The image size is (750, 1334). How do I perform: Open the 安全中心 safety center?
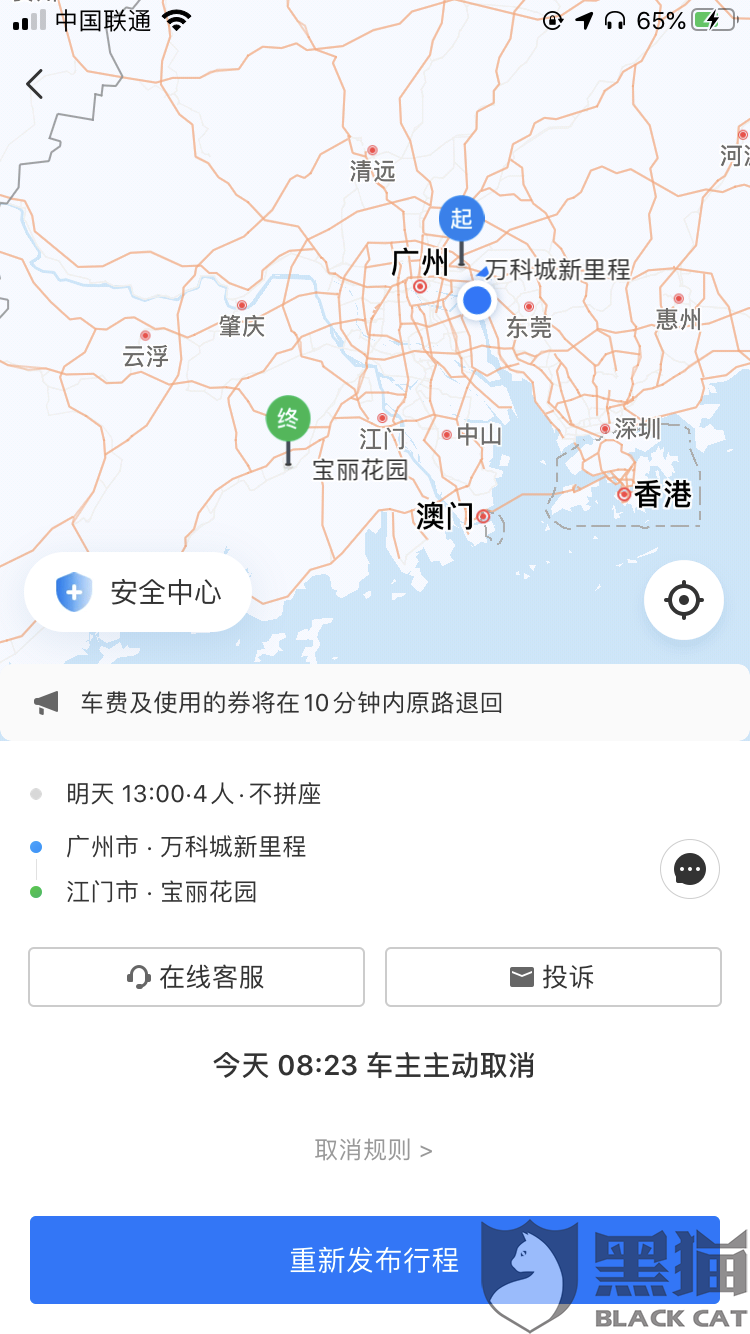click(138, 592)
